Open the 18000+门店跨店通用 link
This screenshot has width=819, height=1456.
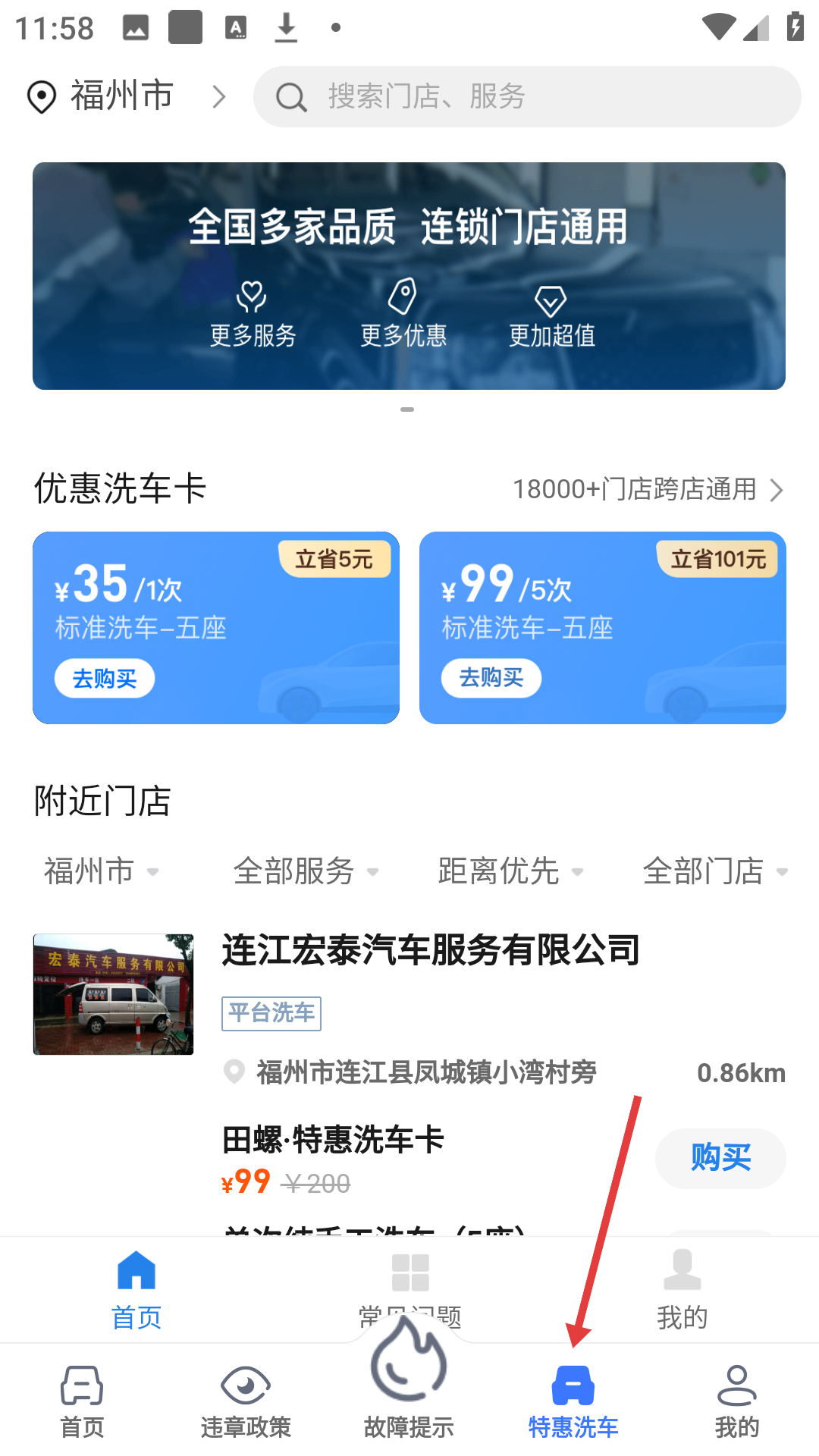(647, 489)
